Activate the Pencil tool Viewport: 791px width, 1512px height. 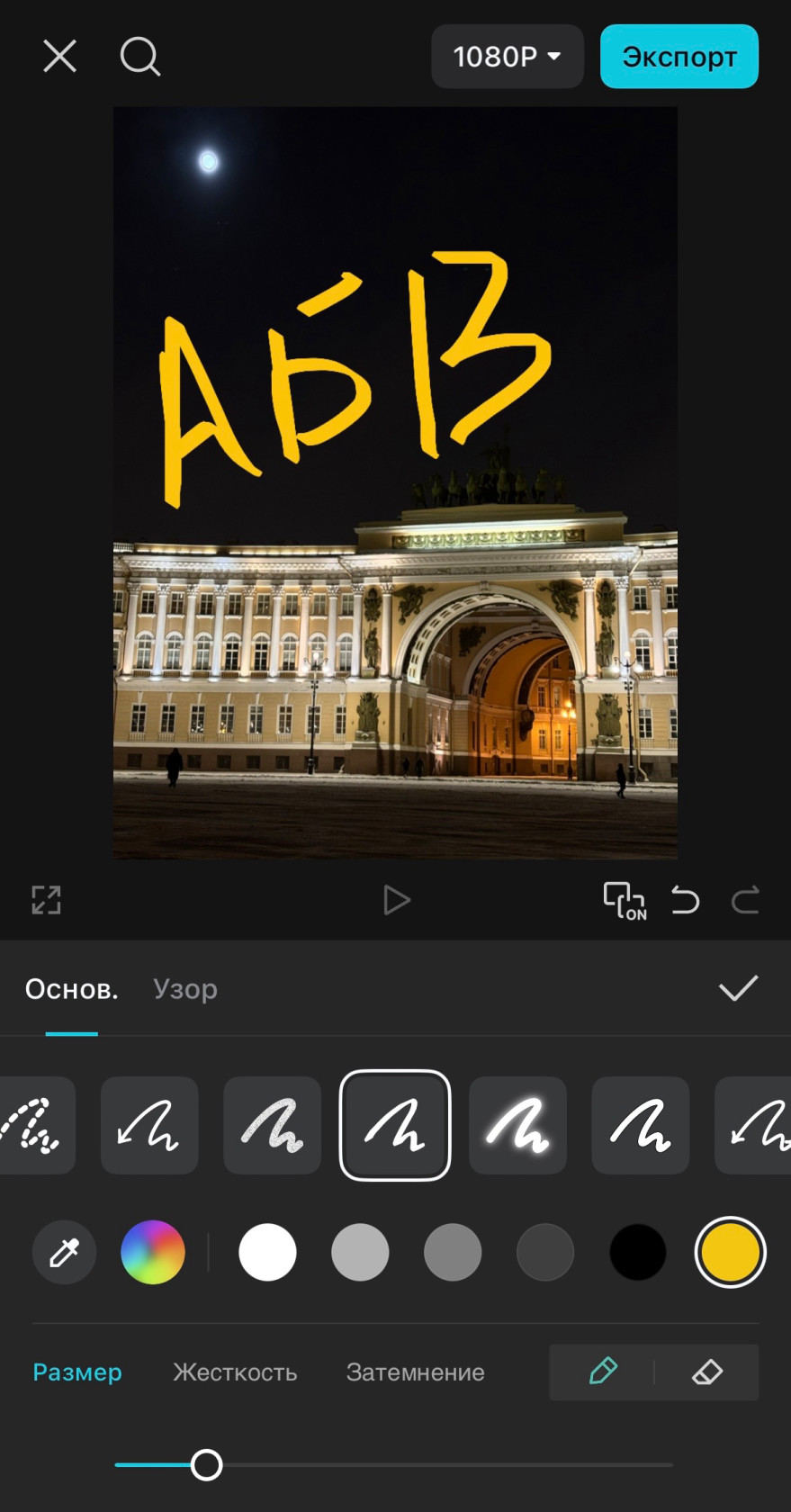coord(602,1372)
